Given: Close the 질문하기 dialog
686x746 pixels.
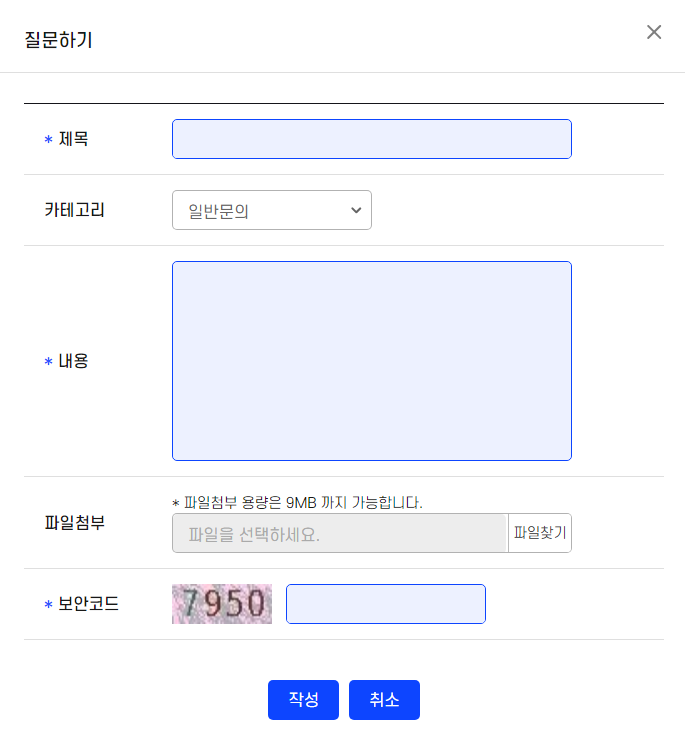Looking at the screenshot, I should coord(654,32).
